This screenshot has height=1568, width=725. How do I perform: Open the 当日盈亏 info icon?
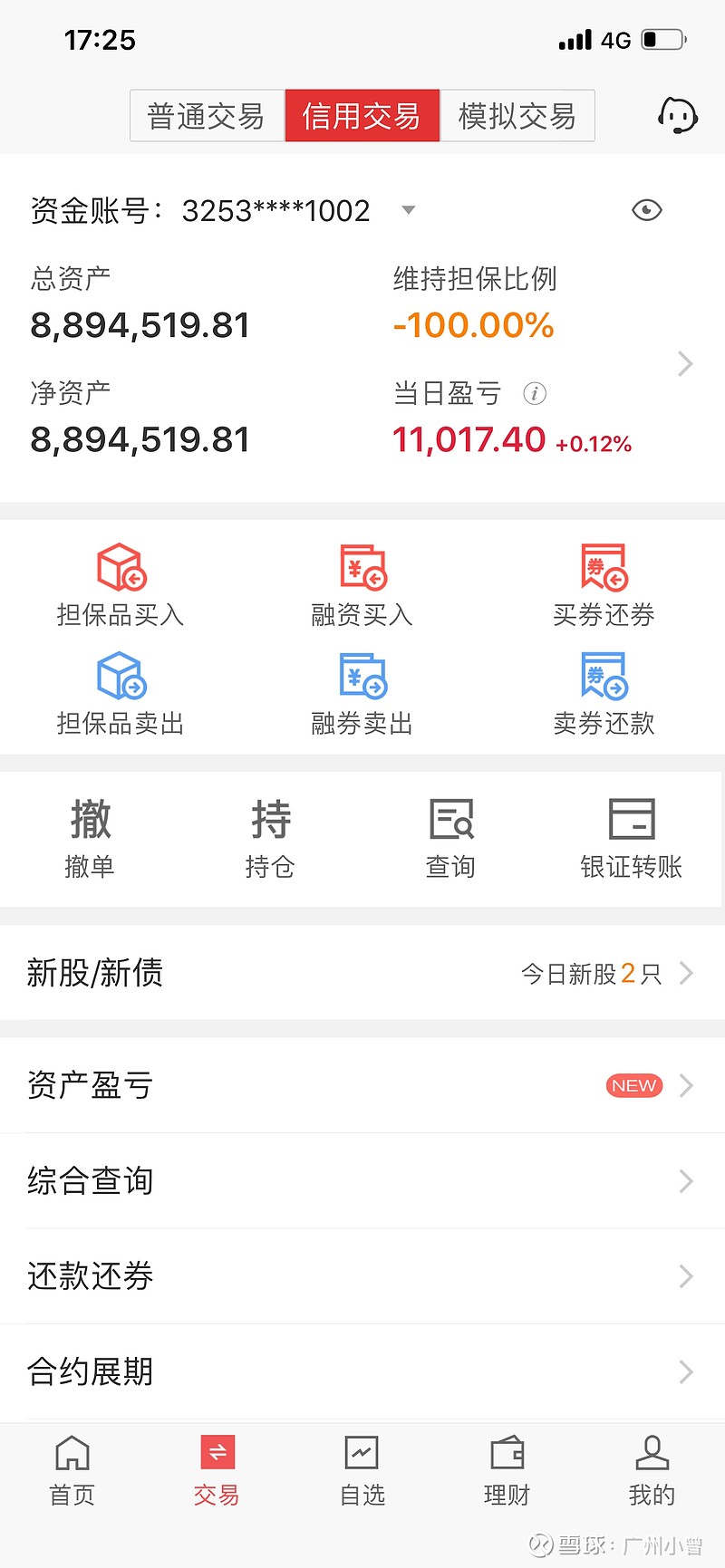[535, 393]
